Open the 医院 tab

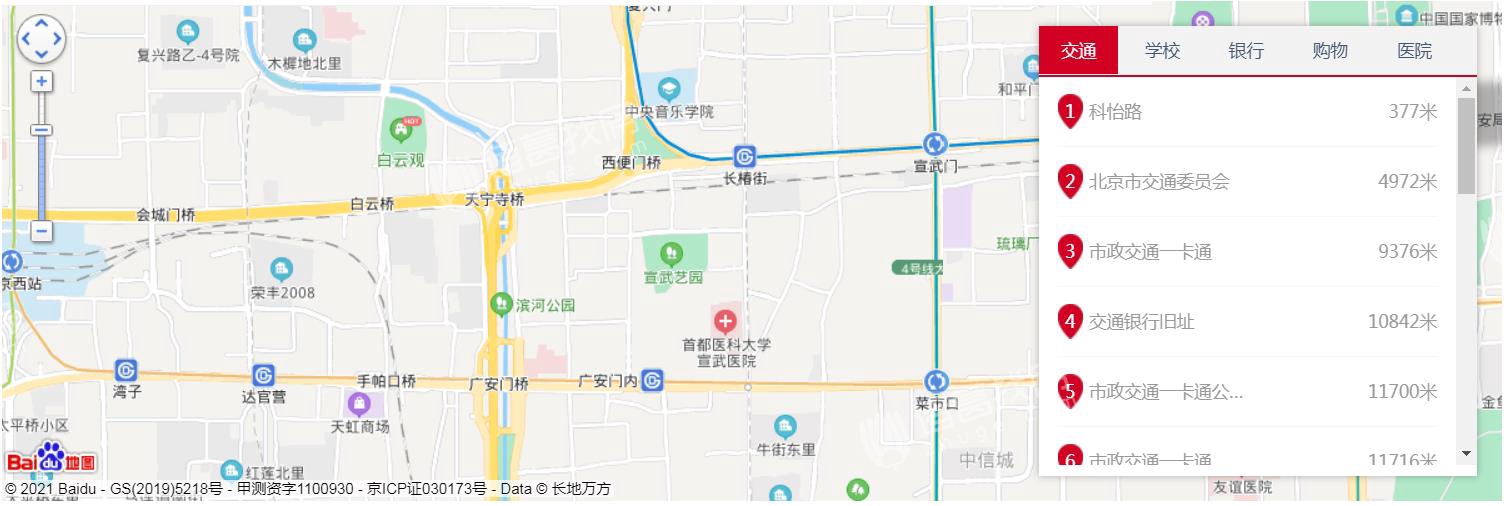pyautogui.click(x=1414, y=51)
